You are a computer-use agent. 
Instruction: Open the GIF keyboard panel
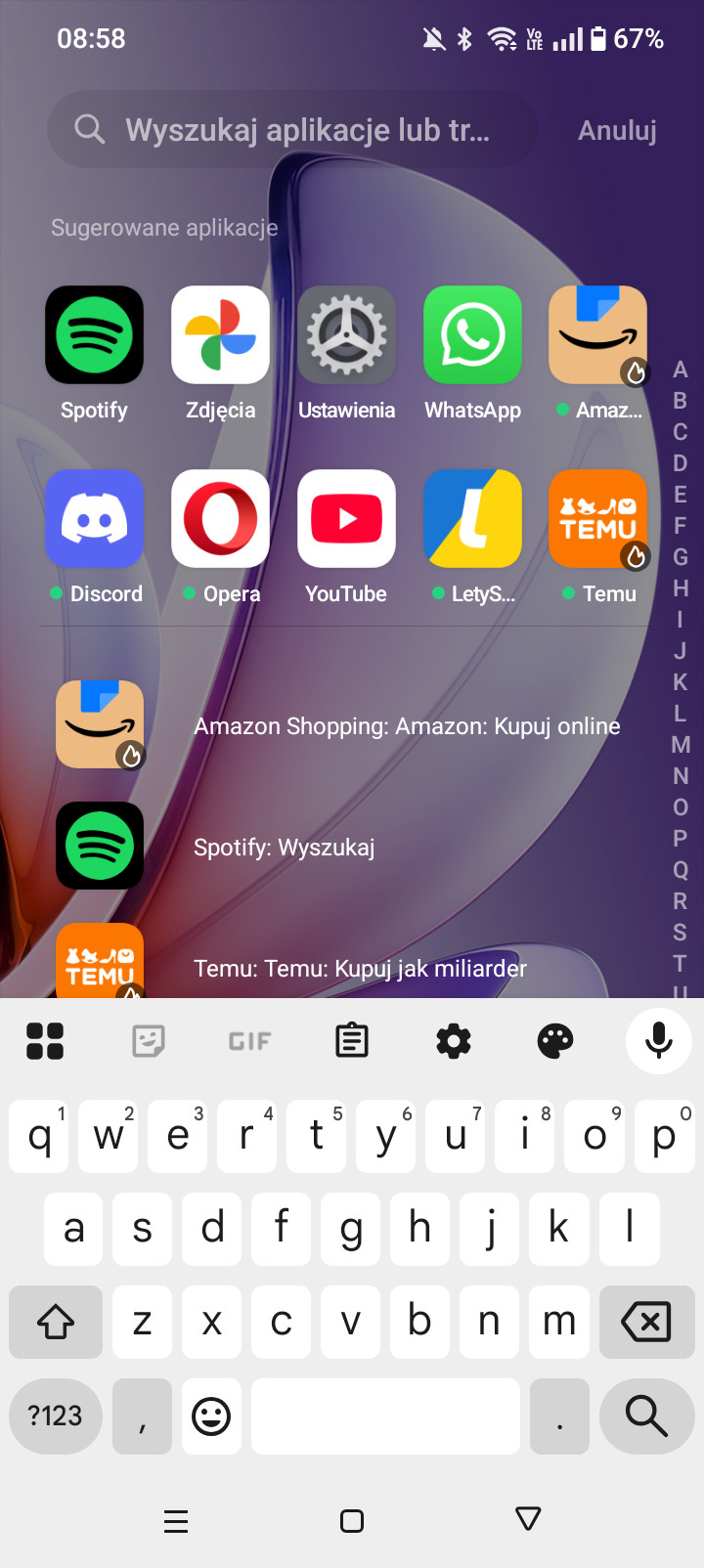(x=249, y=1041)
